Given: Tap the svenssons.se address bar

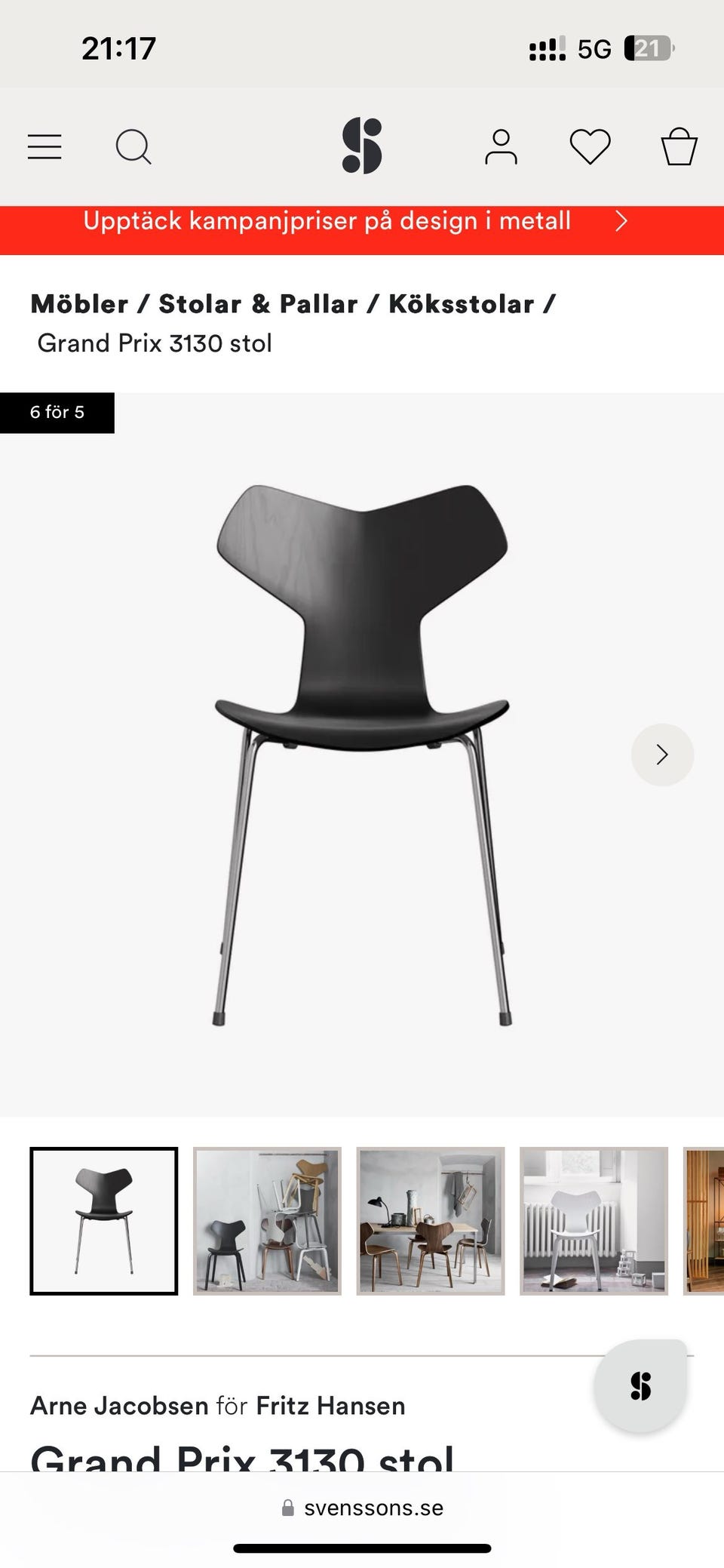Looking at the screenshot, I should point(362,1508).
